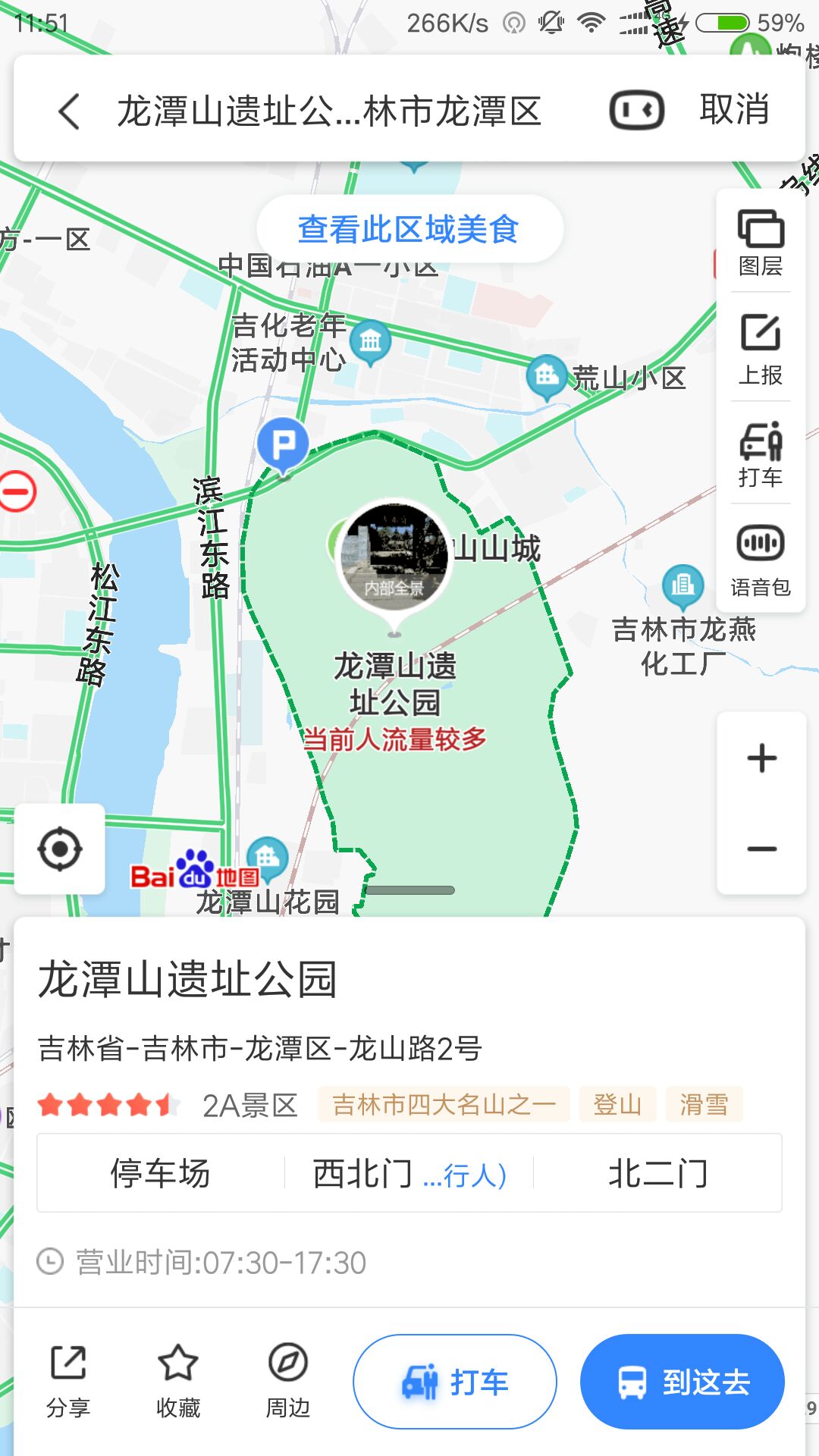This screenshot has width=819, height=1456.
Task: View 查看此区域美食 for this area
Action: (x=409, y=229)
